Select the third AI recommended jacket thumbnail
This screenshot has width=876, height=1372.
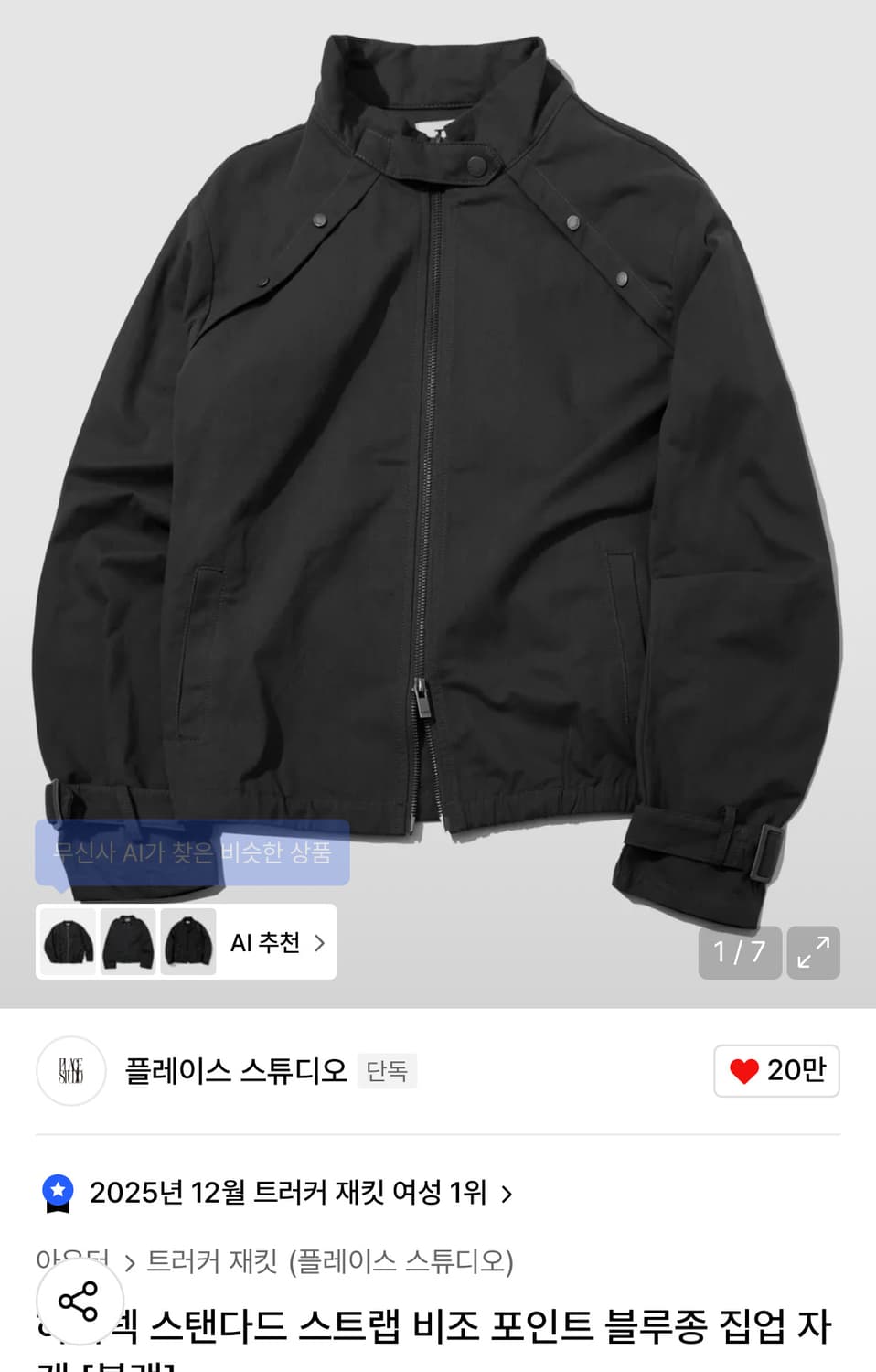pyautogui.click(x=188, y=942)
